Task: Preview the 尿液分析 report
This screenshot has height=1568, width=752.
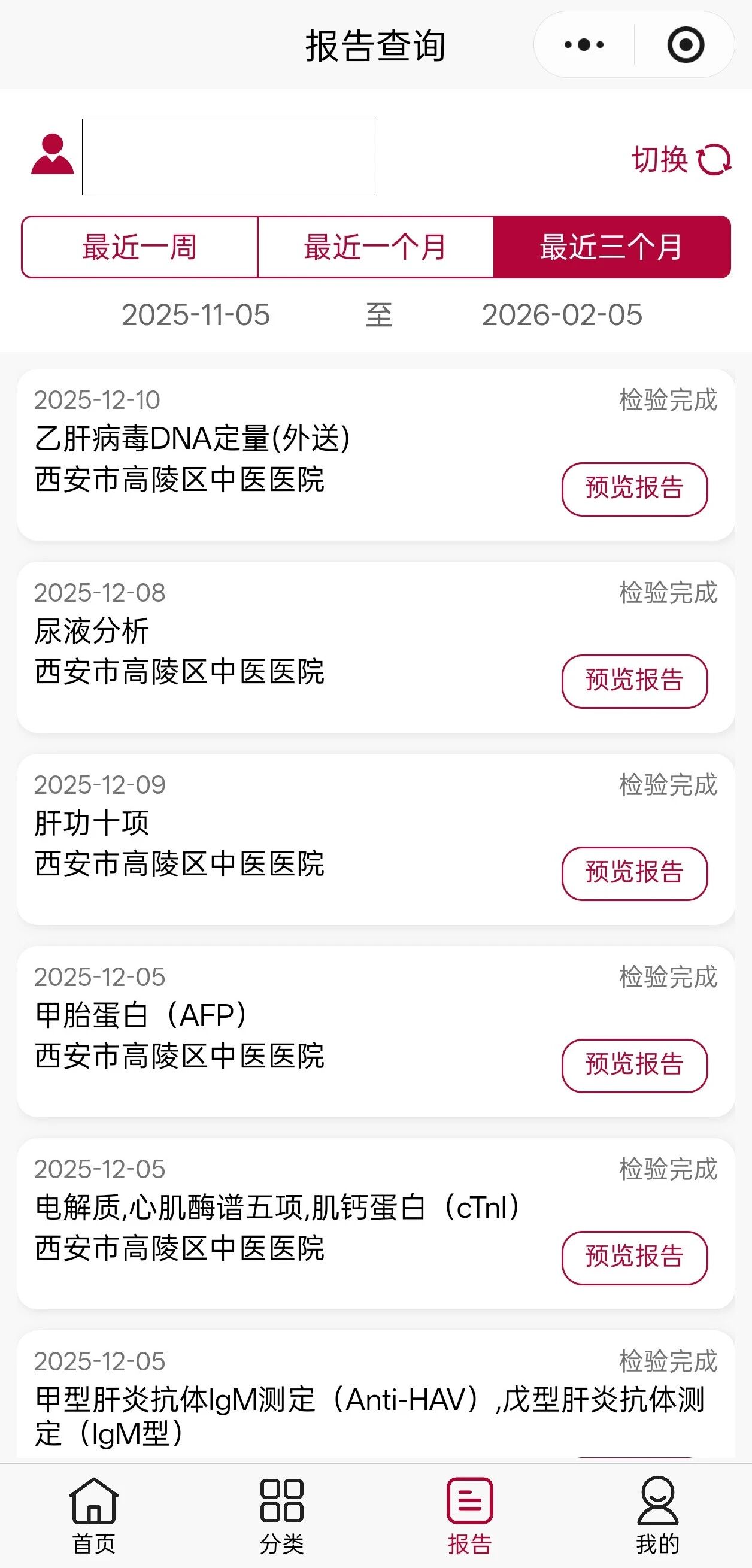Action: 635,681
